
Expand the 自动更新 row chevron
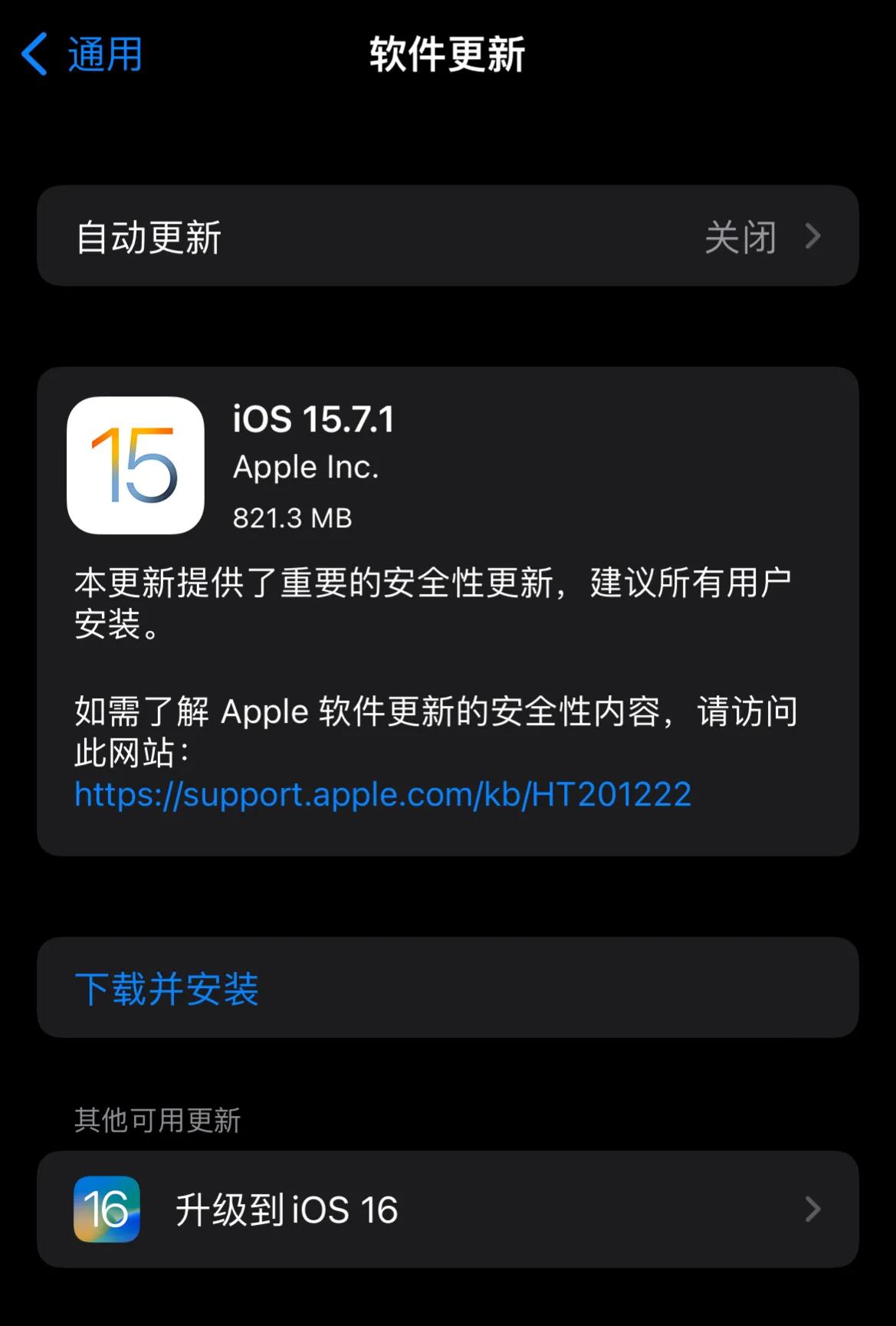(x=814, y=236)
